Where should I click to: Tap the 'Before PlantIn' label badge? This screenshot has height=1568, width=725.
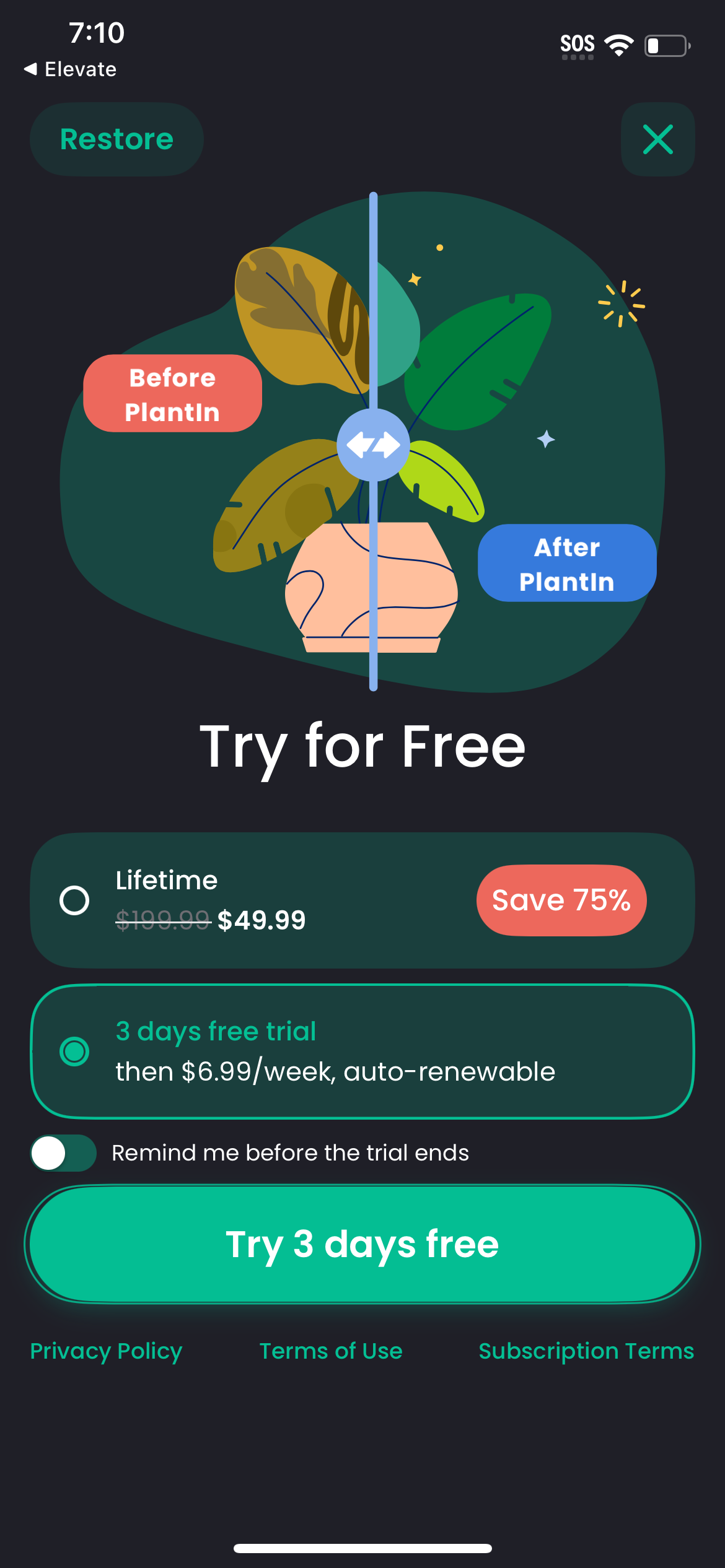(x=172, y=394)
